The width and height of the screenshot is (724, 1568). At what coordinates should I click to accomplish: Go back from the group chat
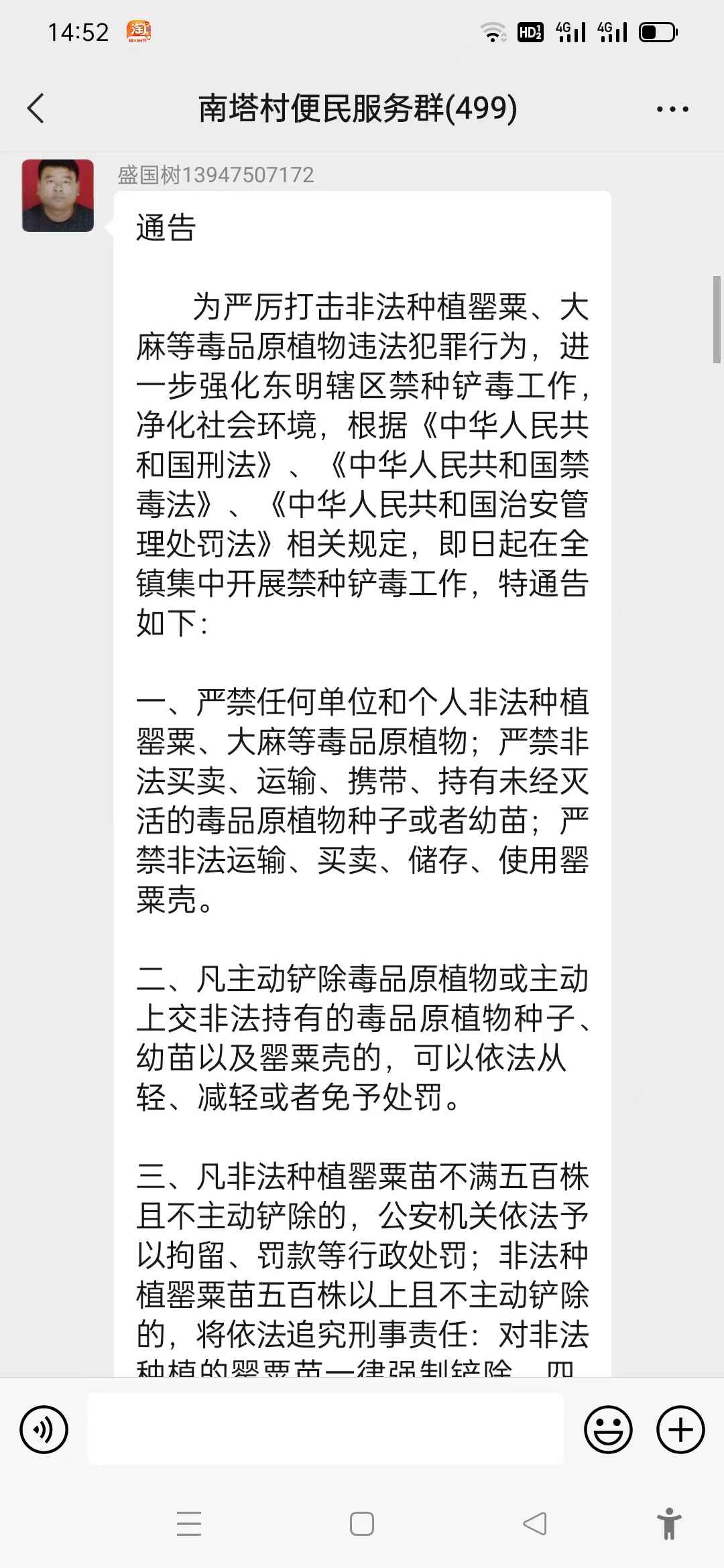tap(36, 109)
